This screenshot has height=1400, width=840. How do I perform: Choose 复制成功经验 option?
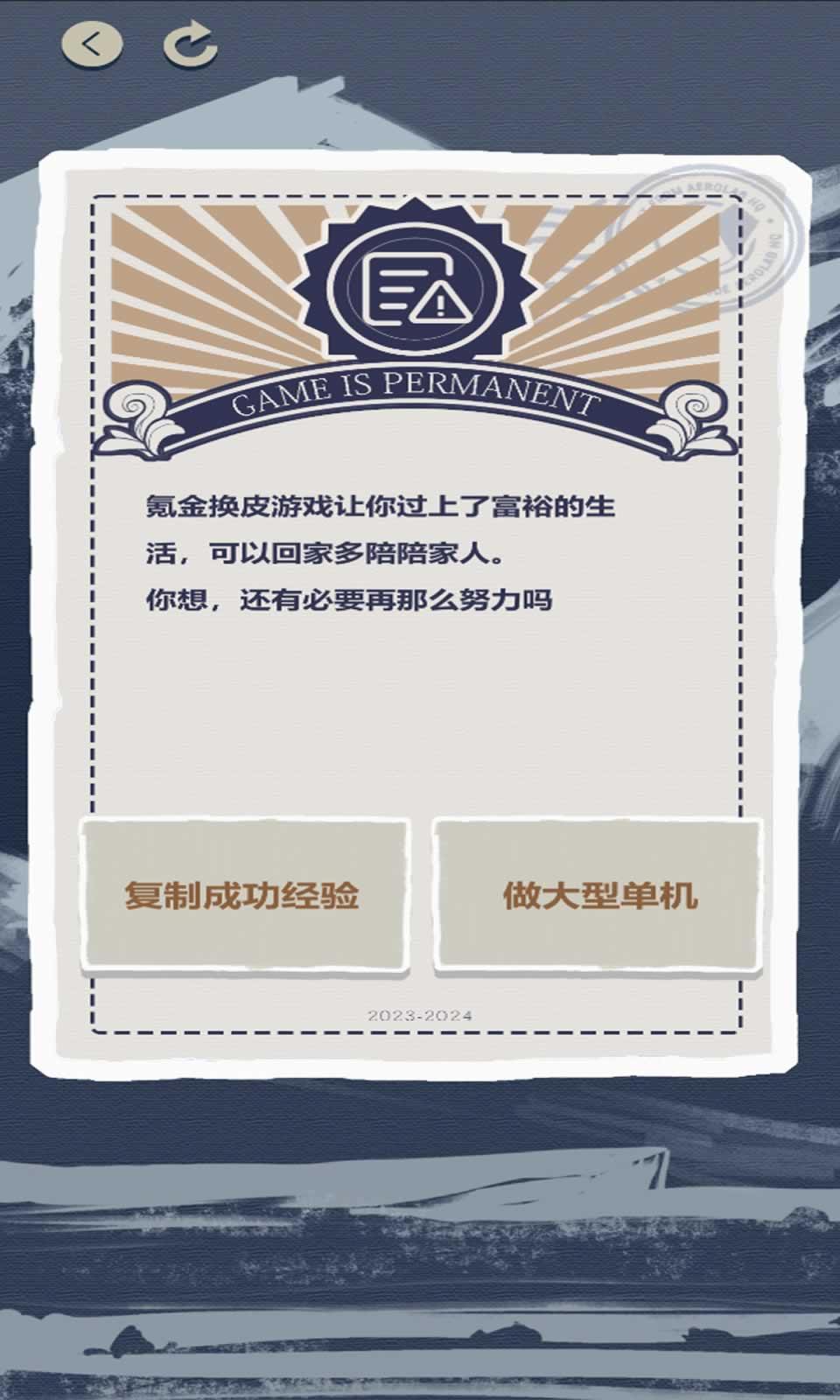[x=244, y=894]
